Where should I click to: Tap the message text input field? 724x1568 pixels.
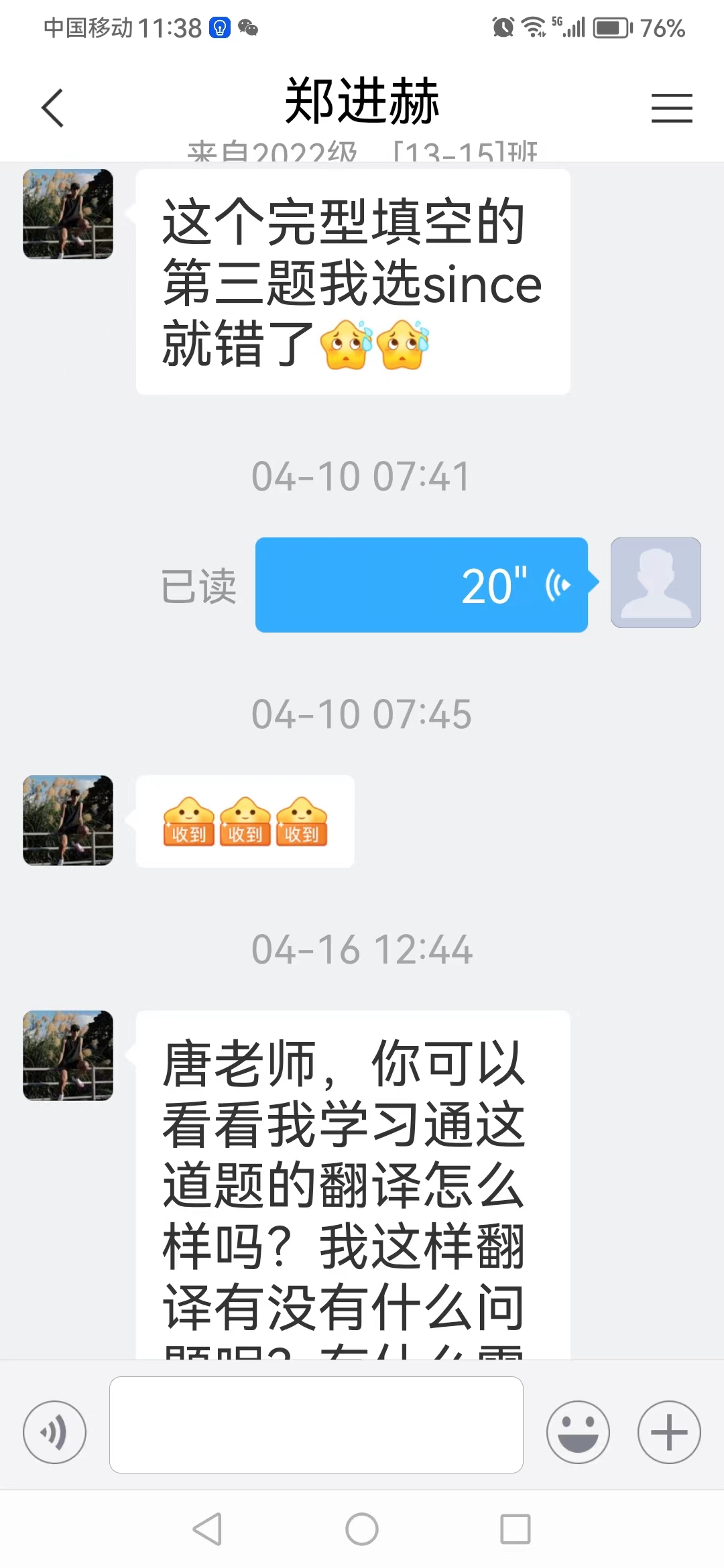316,1424
